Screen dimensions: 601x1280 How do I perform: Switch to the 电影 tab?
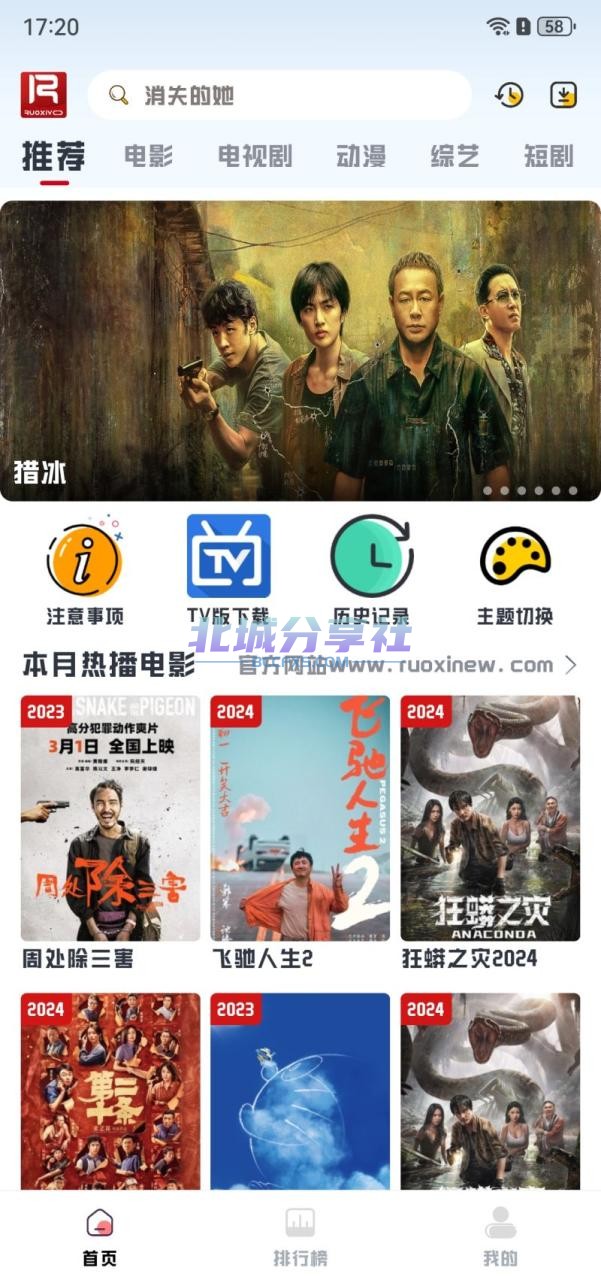(148, 156)
